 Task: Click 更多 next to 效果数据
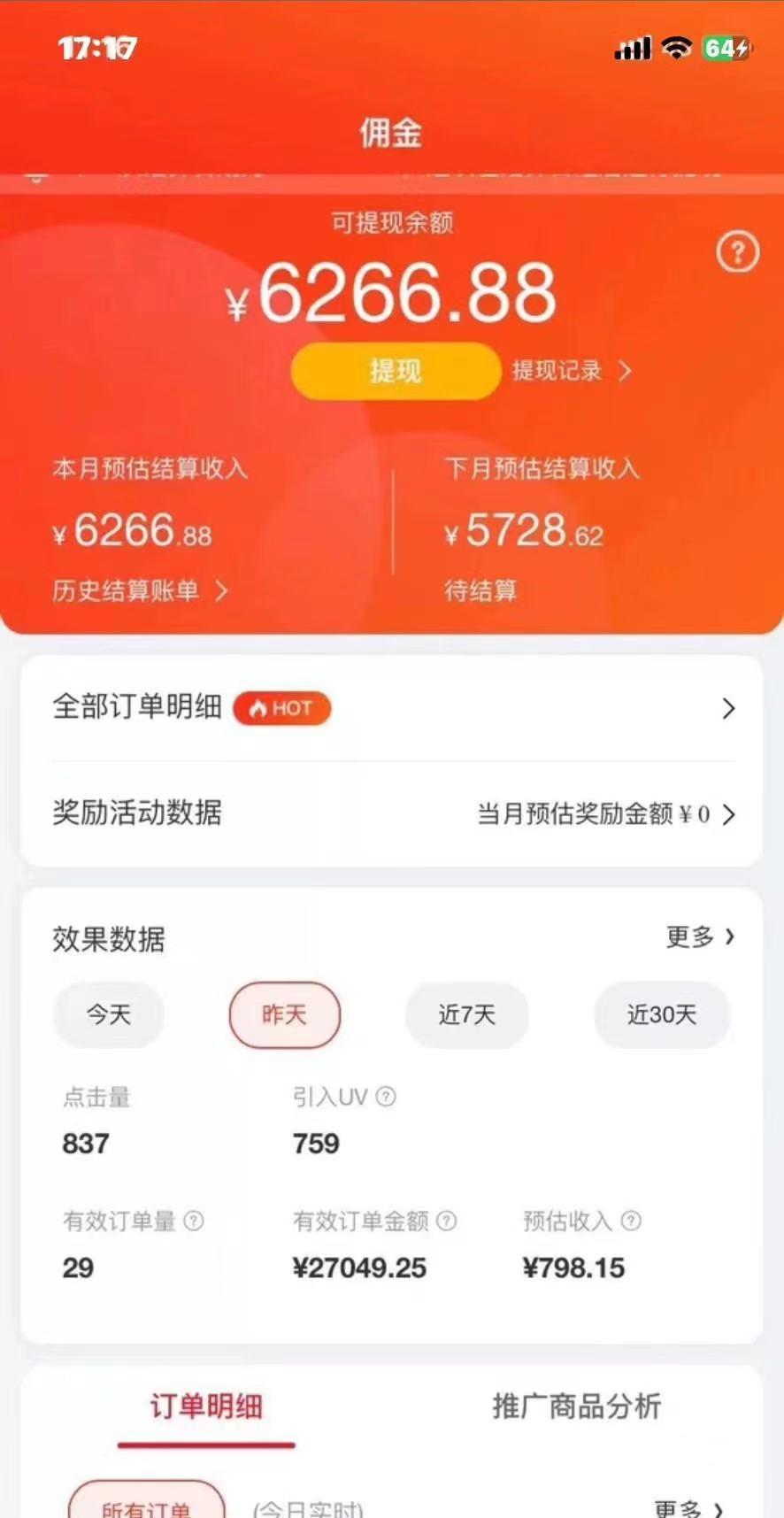[x=702, y=938]
